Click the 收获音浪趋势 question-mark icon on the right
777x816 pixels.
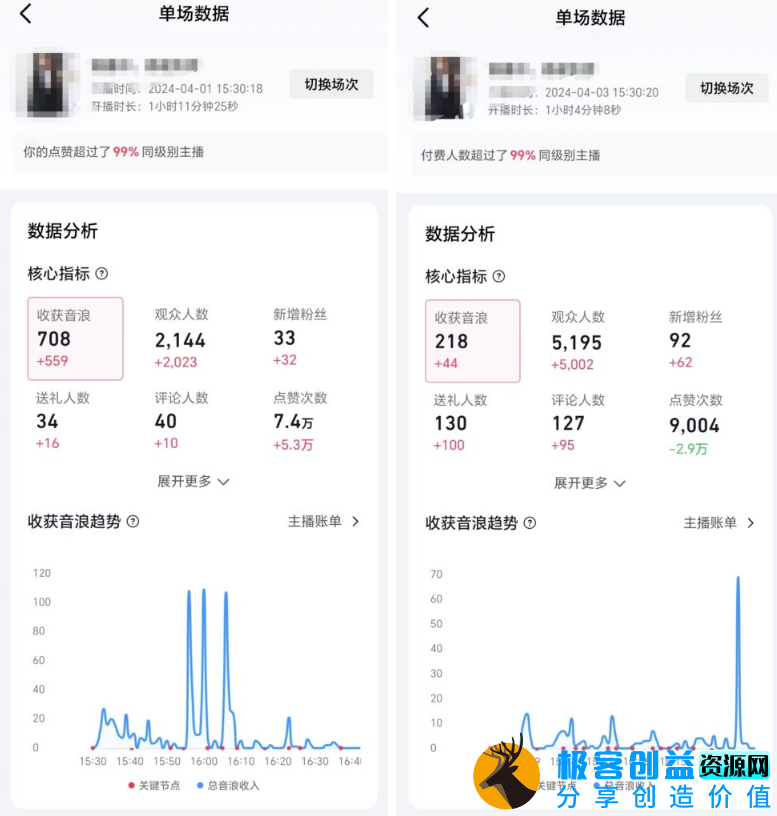click(529, 522)
